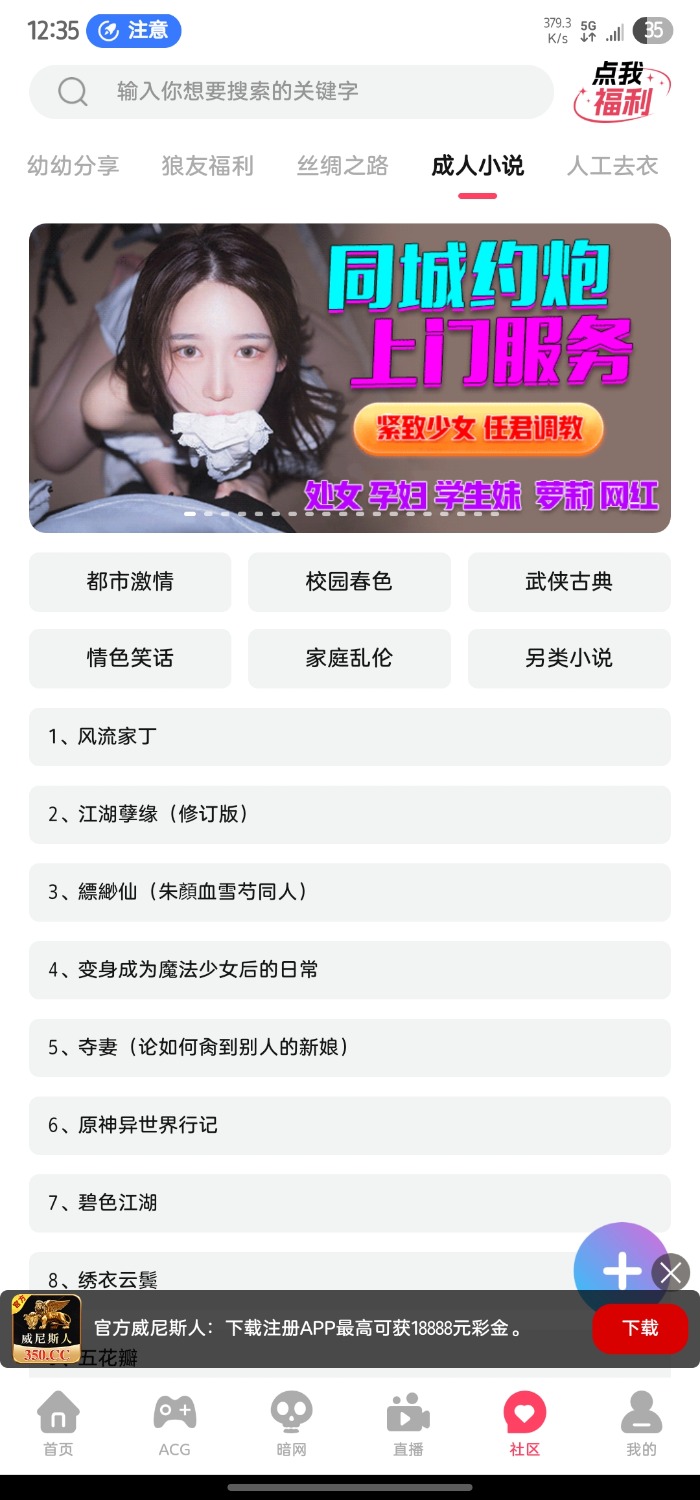
Task: Dismiss the bottom download ad banner
Action: coord(671,1273)
